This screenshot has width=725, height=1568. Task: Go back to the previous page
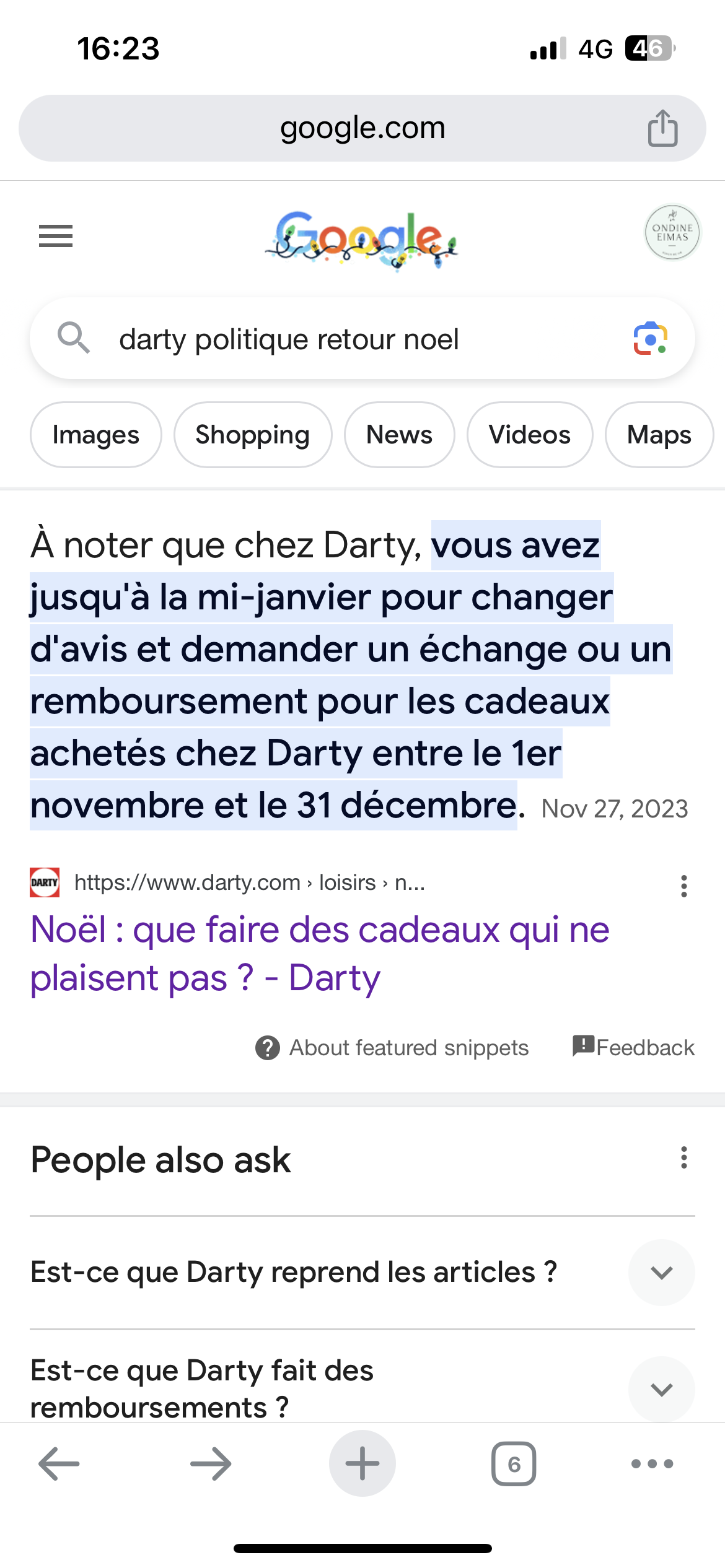pyautogui.click(x=59, y=1464)
